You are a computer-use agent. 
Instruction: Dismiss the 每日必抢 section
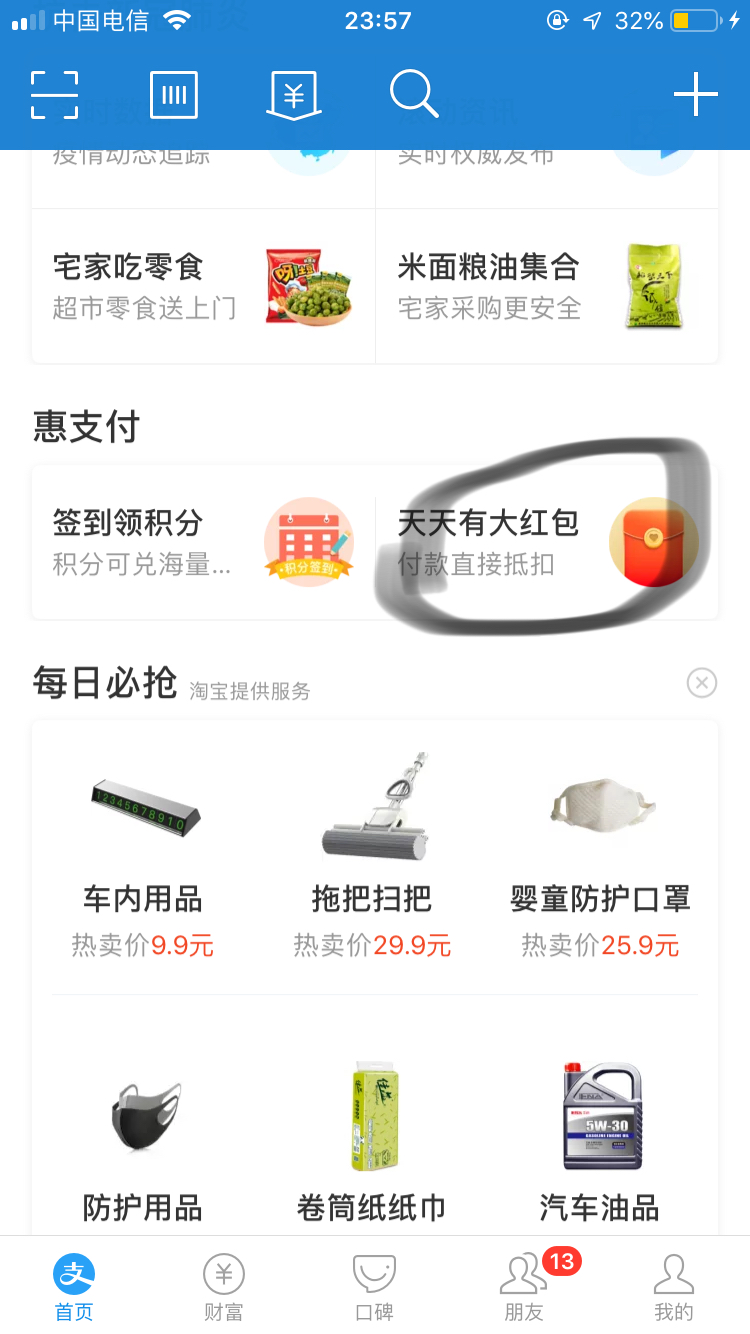point(702,683)
